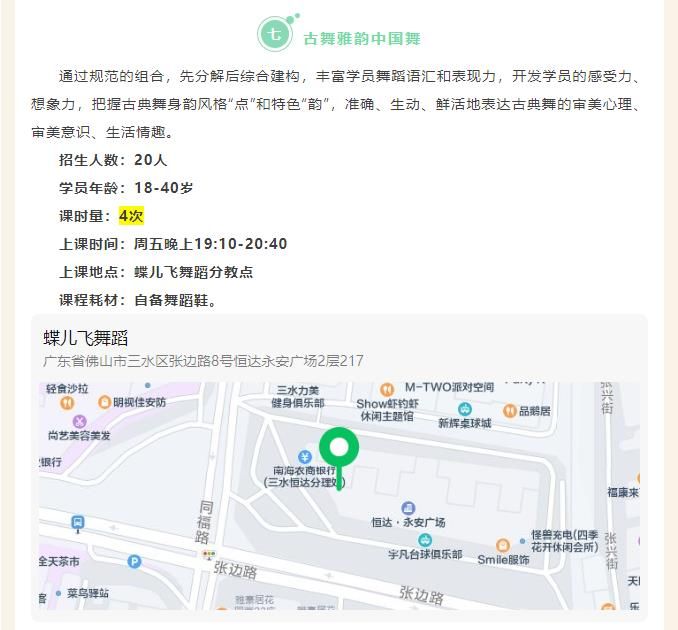
Task: Open the 蝶儿飞舞蹈 location map card
Action: pyautogui.click(x=339, y=348)
